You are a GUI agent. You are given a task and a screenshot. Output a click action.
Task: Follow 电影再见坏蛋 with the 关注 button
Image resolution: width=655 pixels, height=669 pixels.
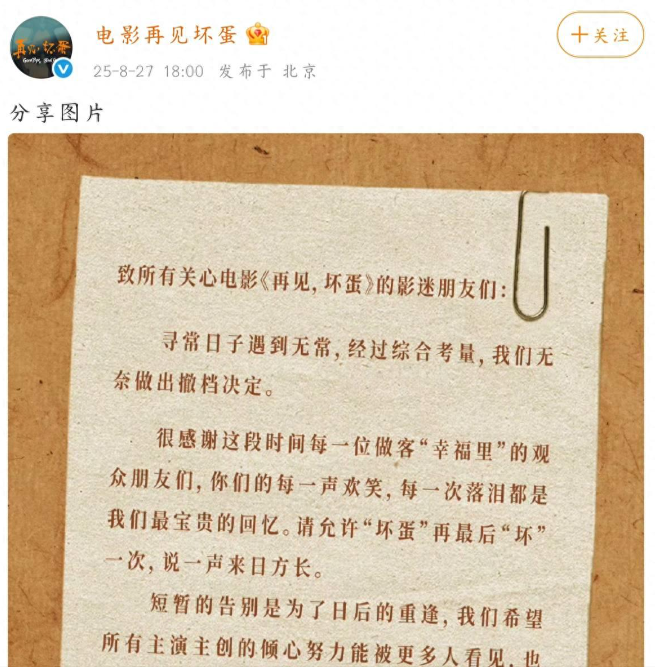point(600,35)
